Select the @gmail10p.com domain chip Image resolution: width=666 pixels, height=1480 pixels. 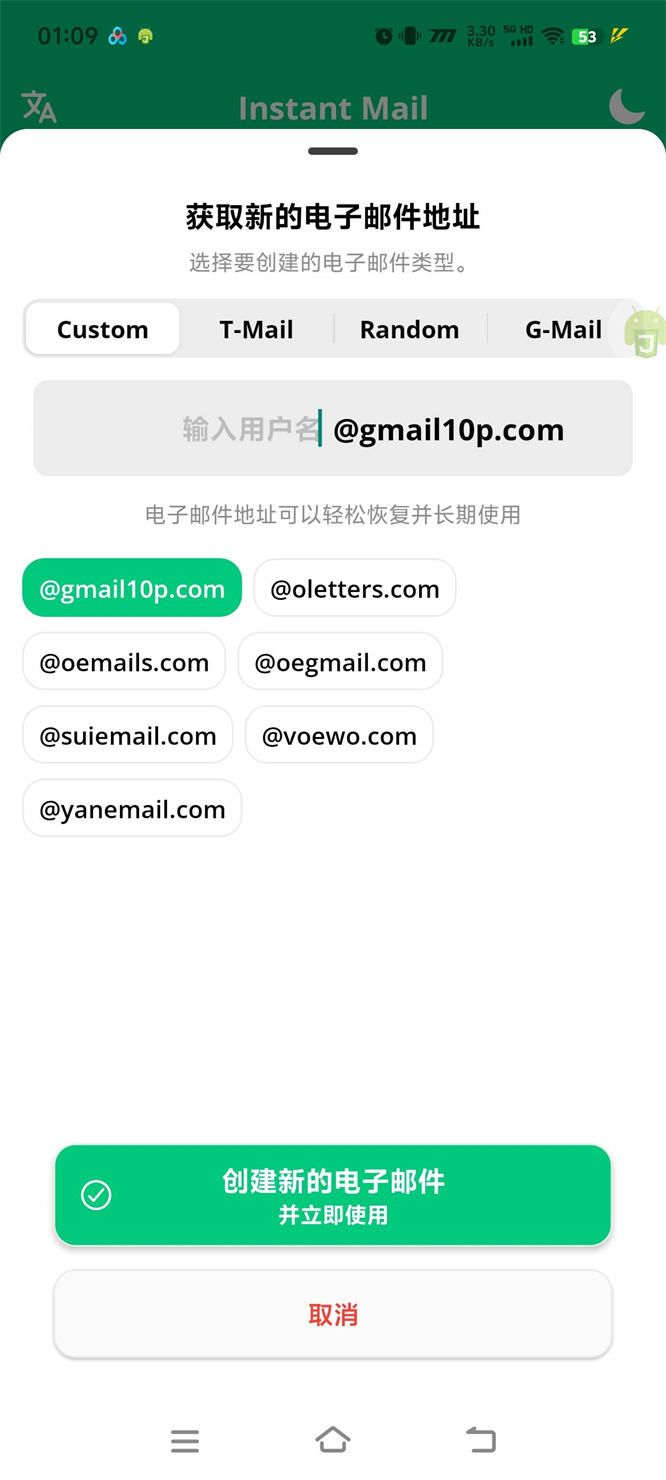[x=132, y=588]
